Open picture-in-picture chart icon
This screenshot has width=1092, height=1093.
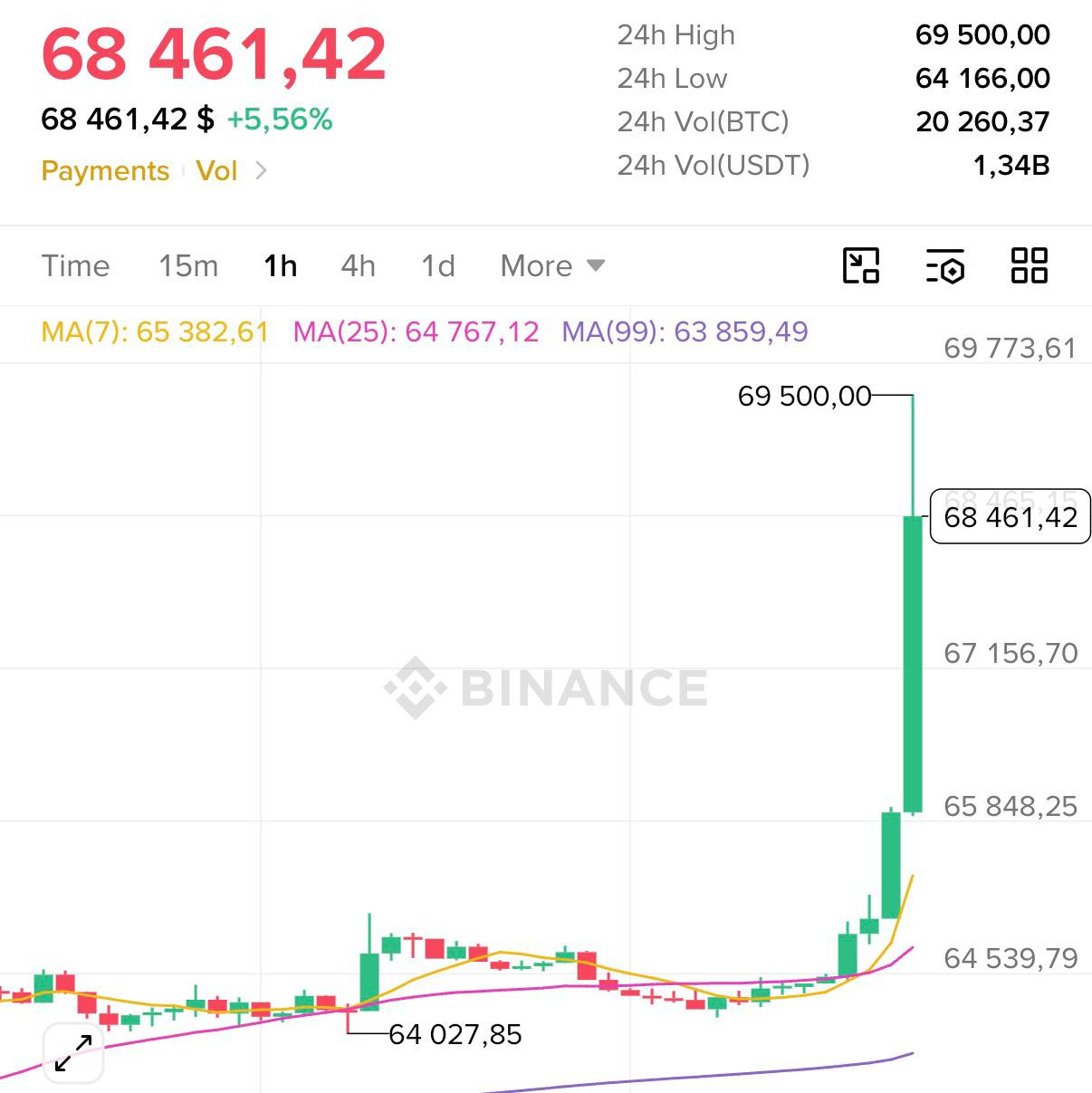click(861, 265)
